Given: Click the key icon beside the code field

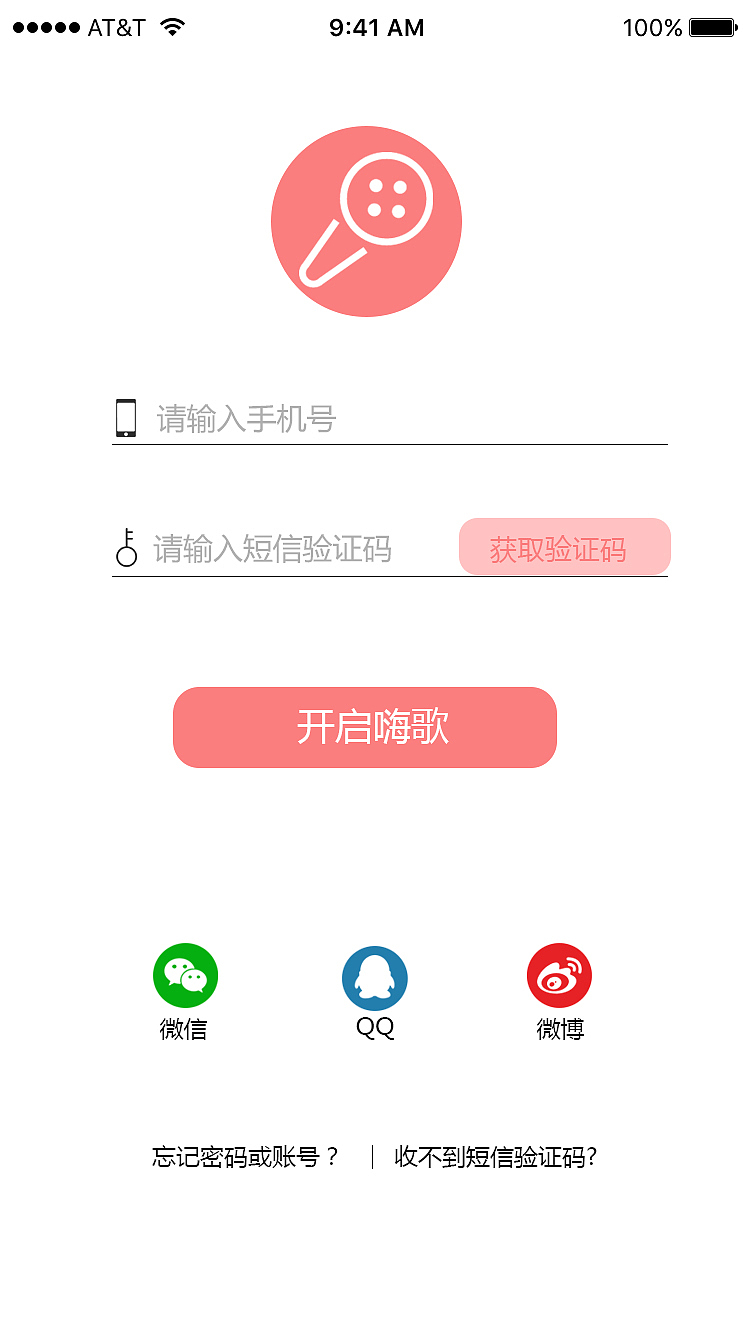Looking at the screenshot, I should click(126, 547).
